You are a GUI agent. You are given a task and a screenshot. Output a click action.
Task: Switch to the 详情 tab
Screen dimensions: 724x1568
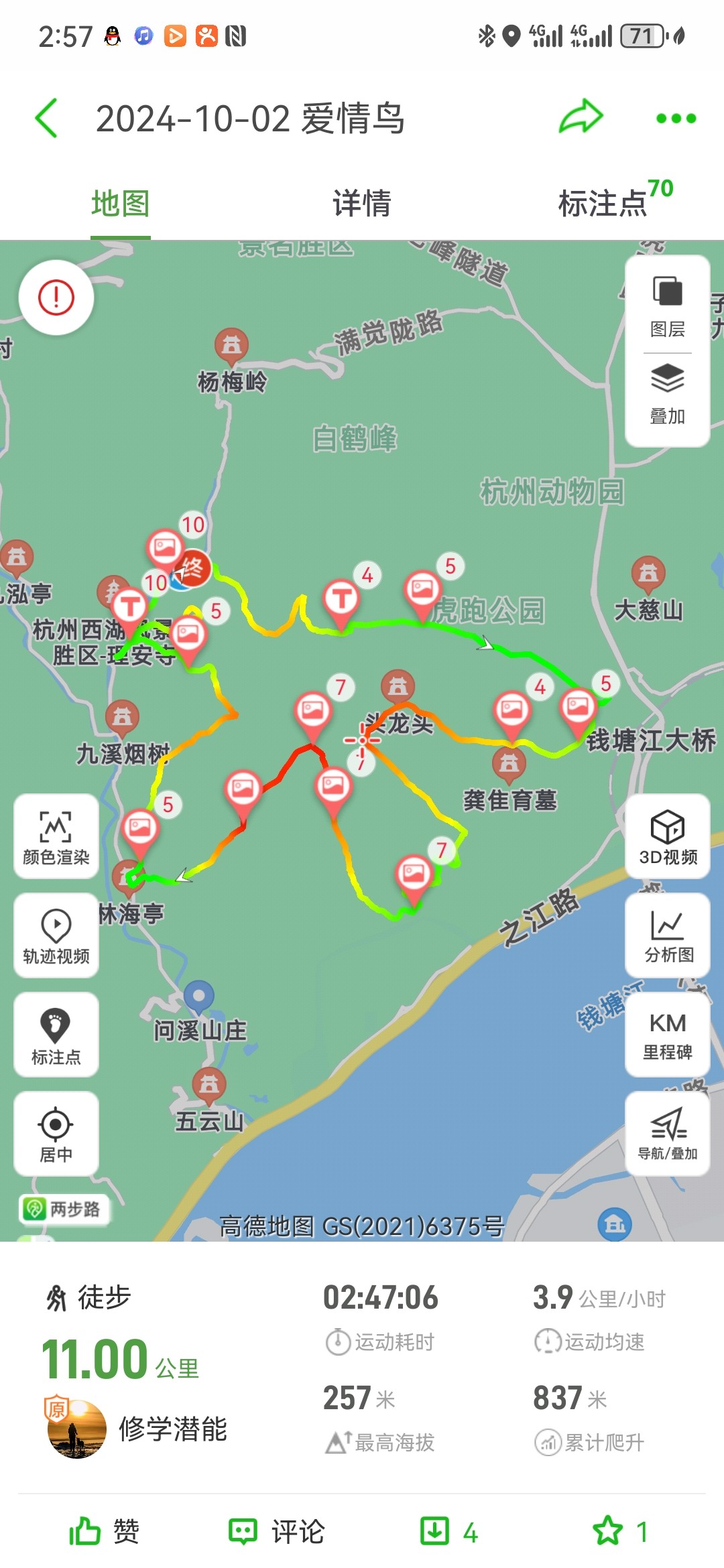coord(362,203)
